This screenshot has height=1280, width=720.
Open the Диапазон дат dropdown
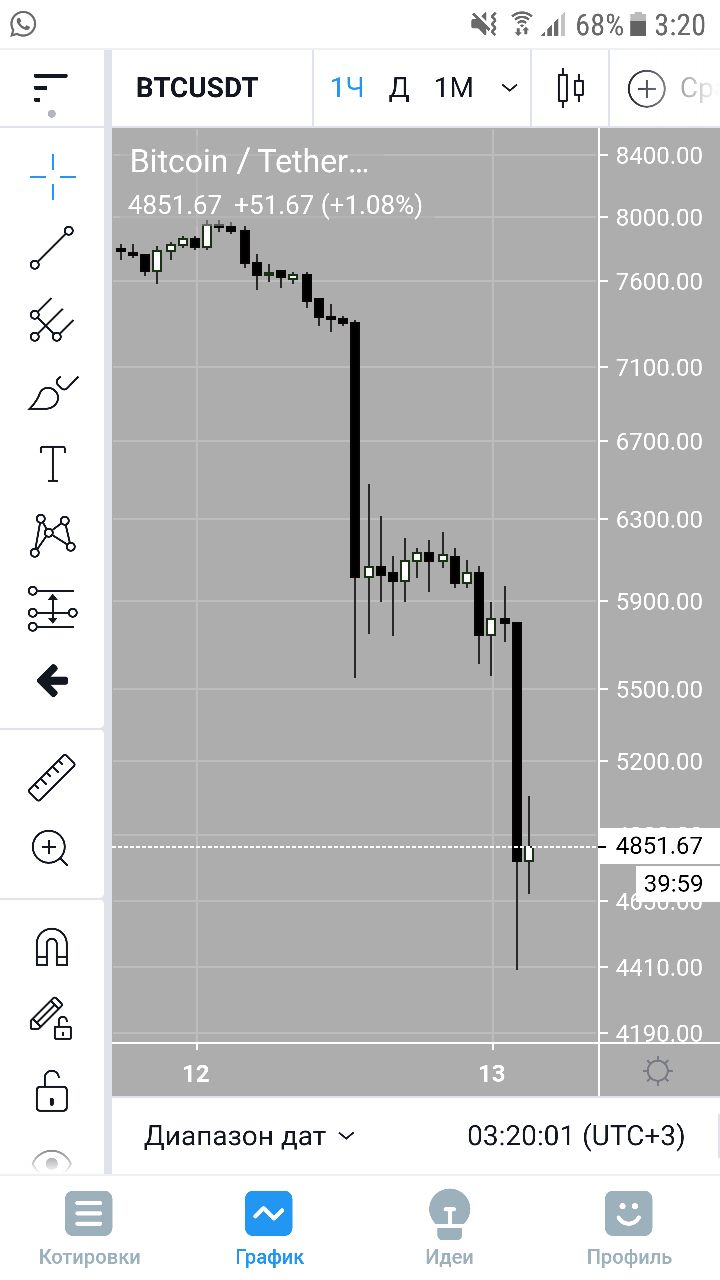click(x=250, y=1136)
